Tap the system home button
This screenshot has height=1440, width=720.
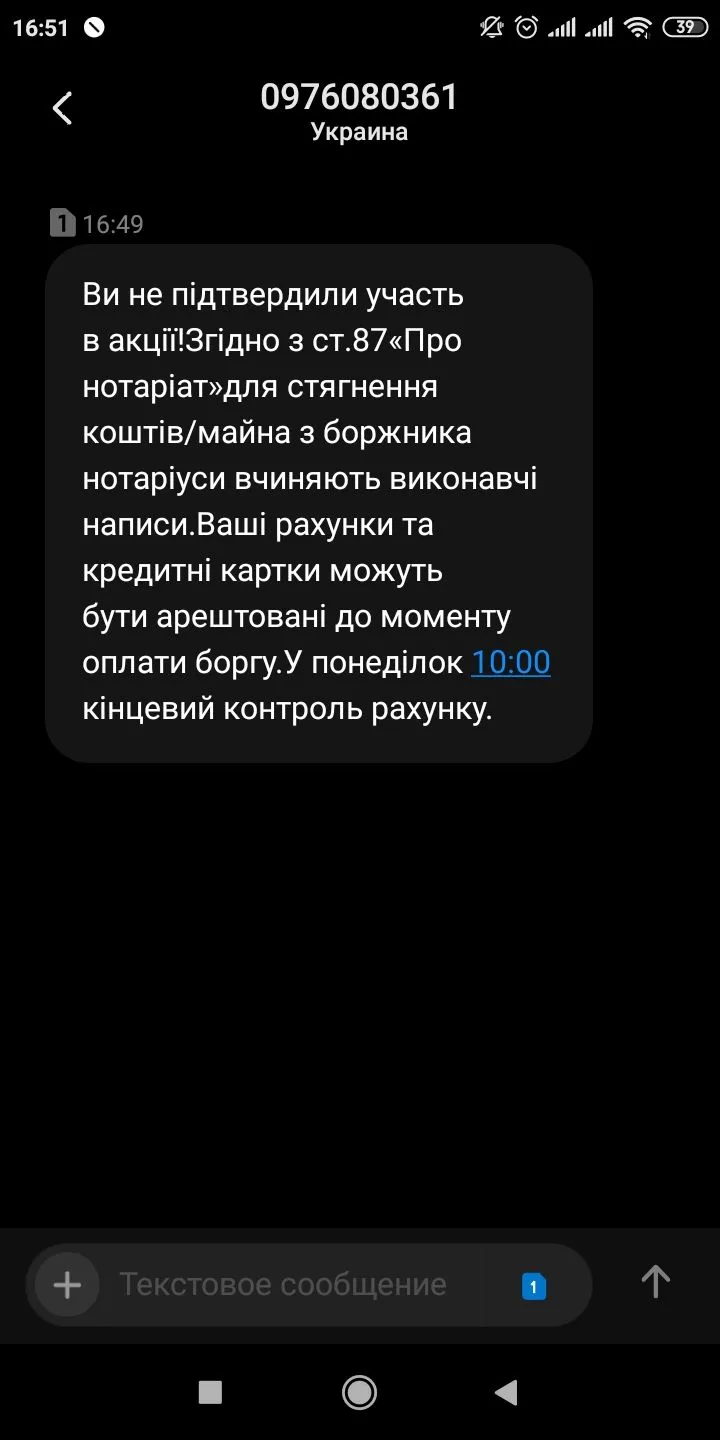[x=359, y=1391]
